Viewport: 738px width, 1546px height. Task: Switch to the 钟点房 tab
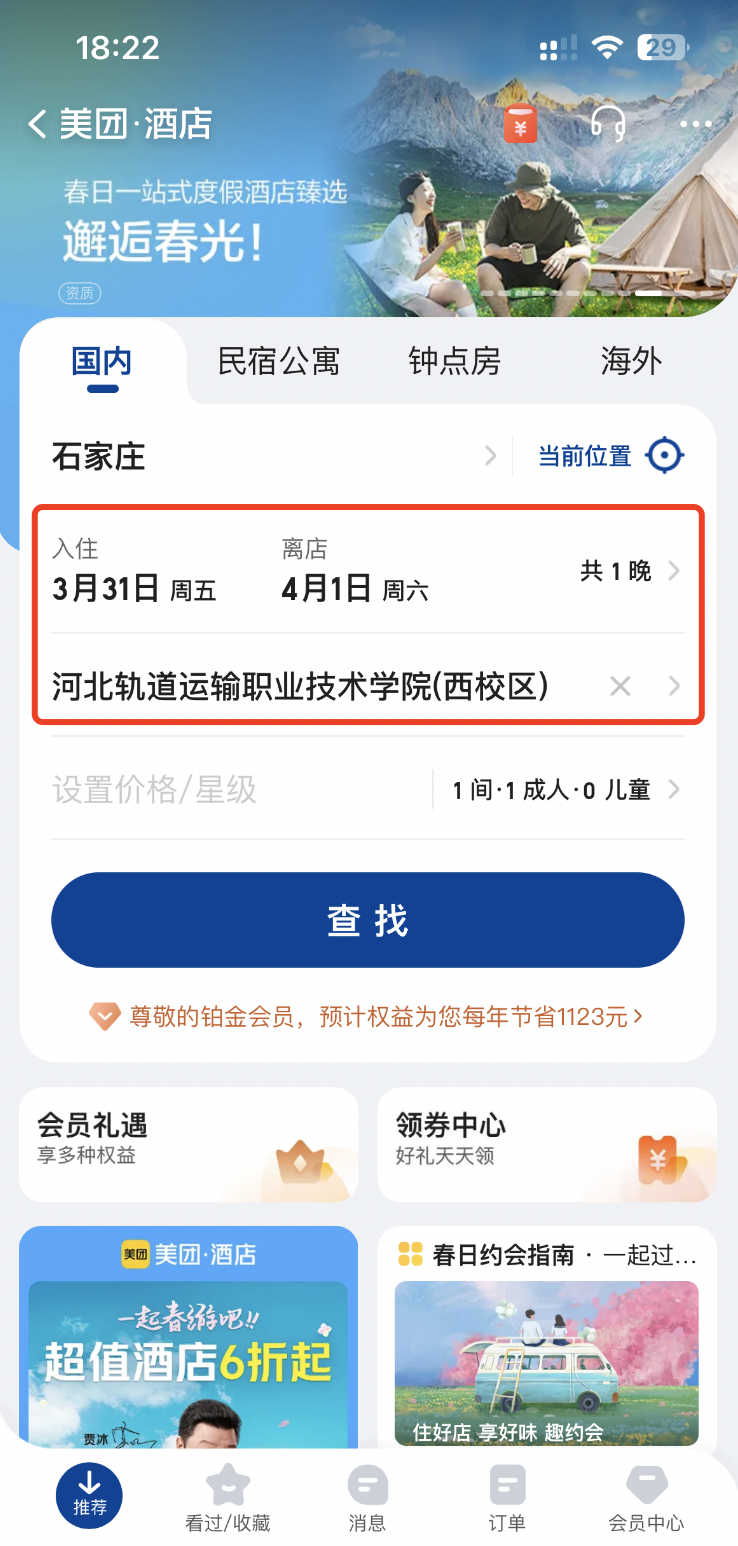[454, 361]
